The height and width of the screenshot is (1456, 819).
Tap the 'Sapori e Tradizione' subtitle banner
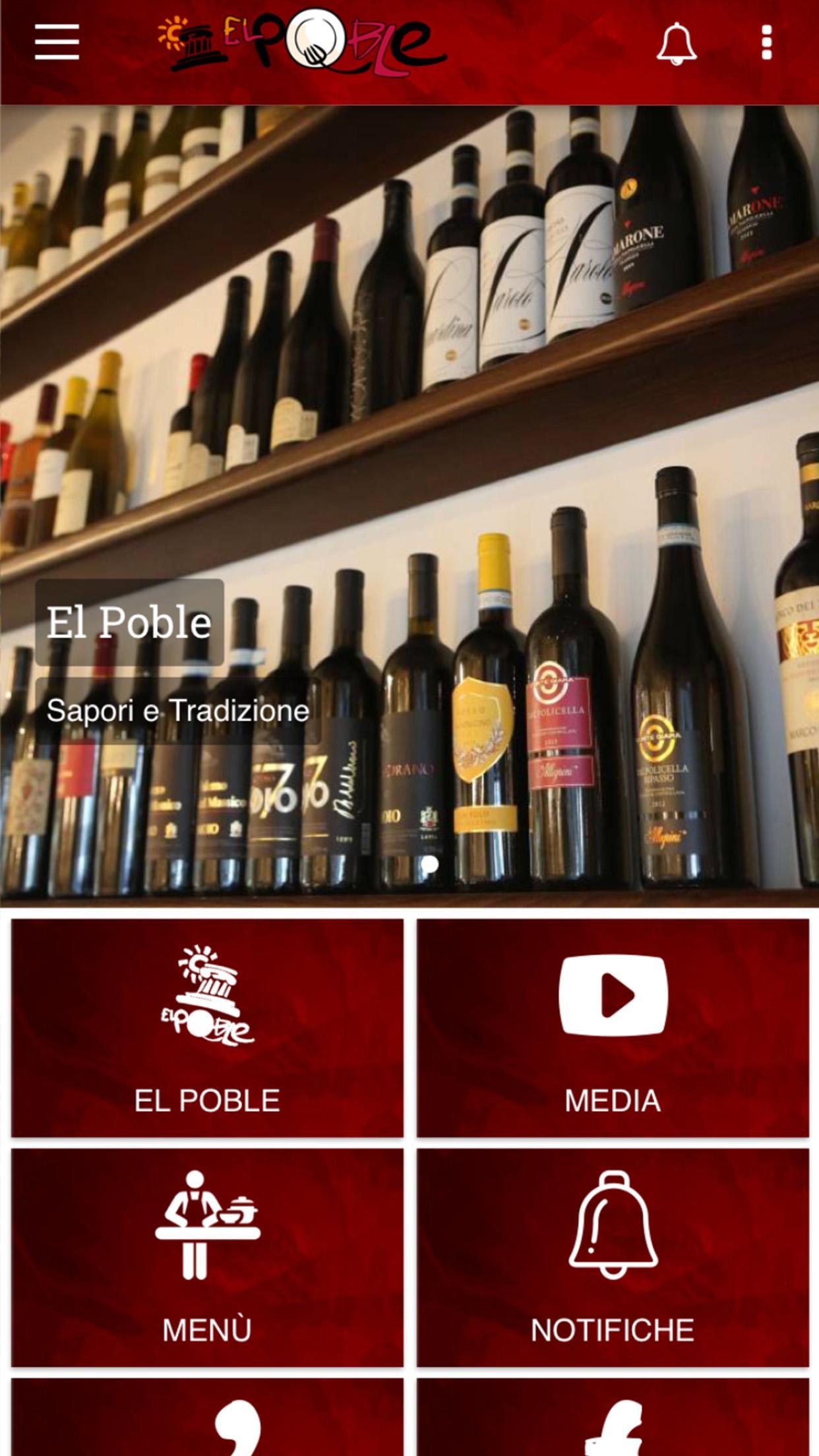(176, 712)
